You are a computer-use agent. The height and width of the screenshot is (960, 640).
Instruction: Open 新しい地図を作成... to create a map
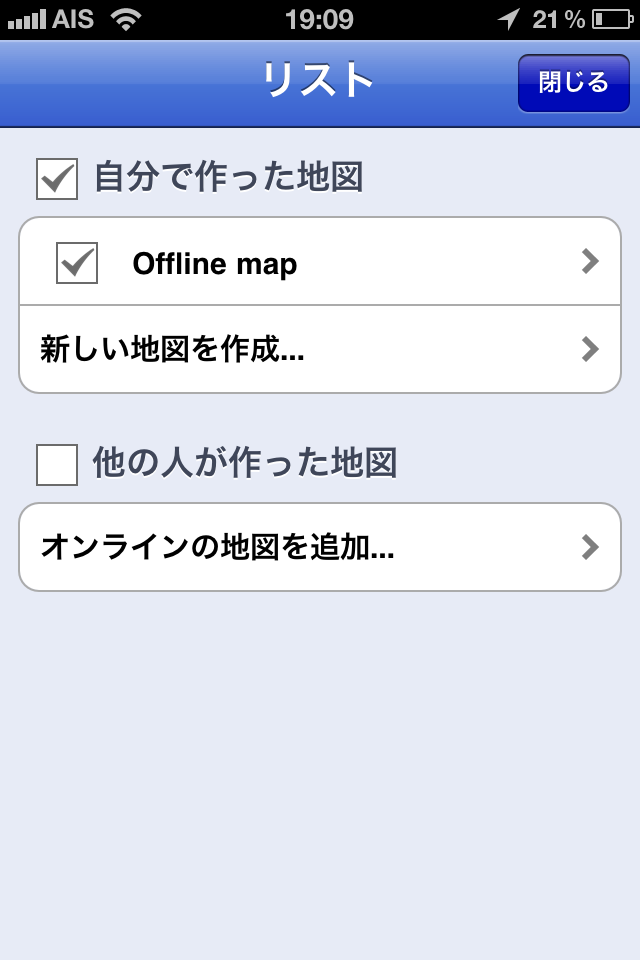(320, 349)
